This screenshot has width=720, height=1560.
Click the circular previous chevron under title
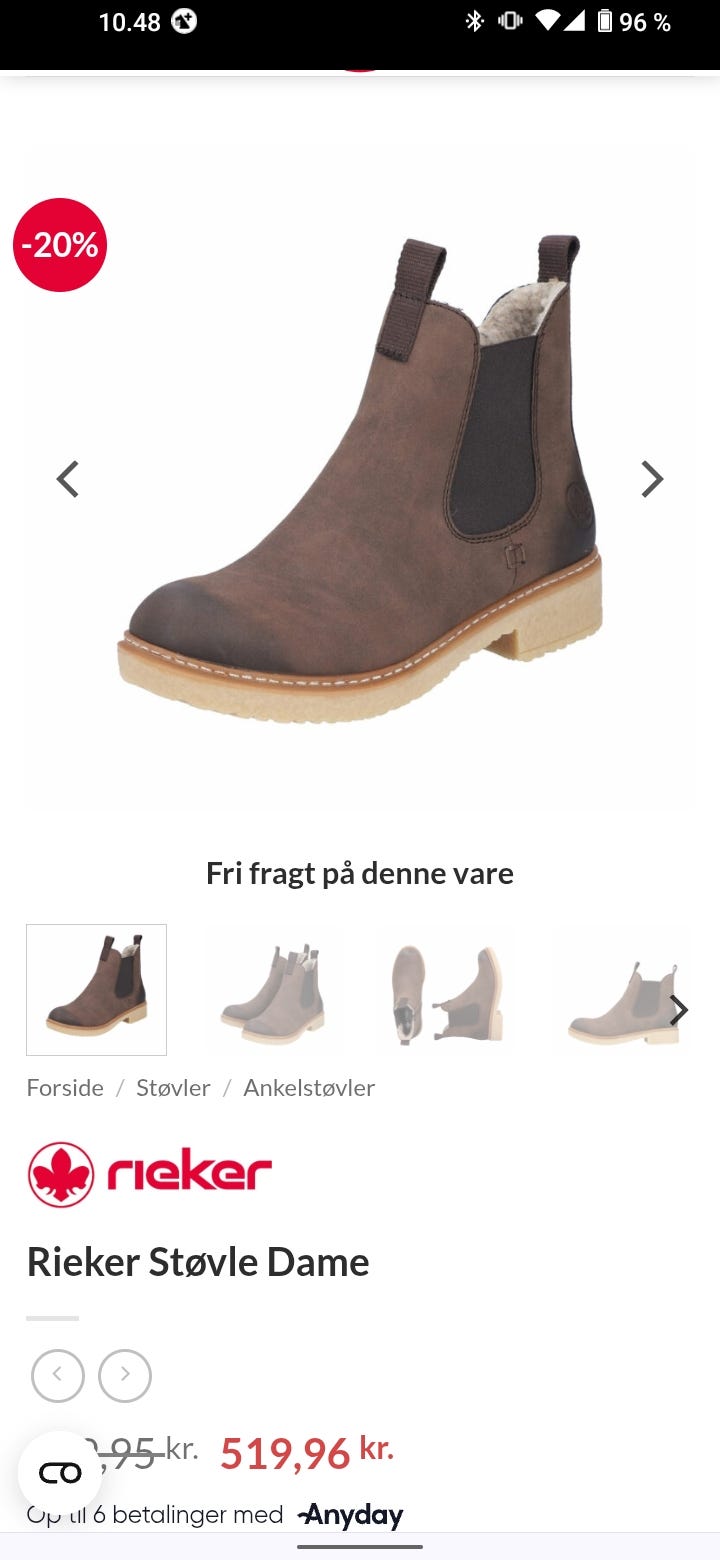click(57, 1376)
